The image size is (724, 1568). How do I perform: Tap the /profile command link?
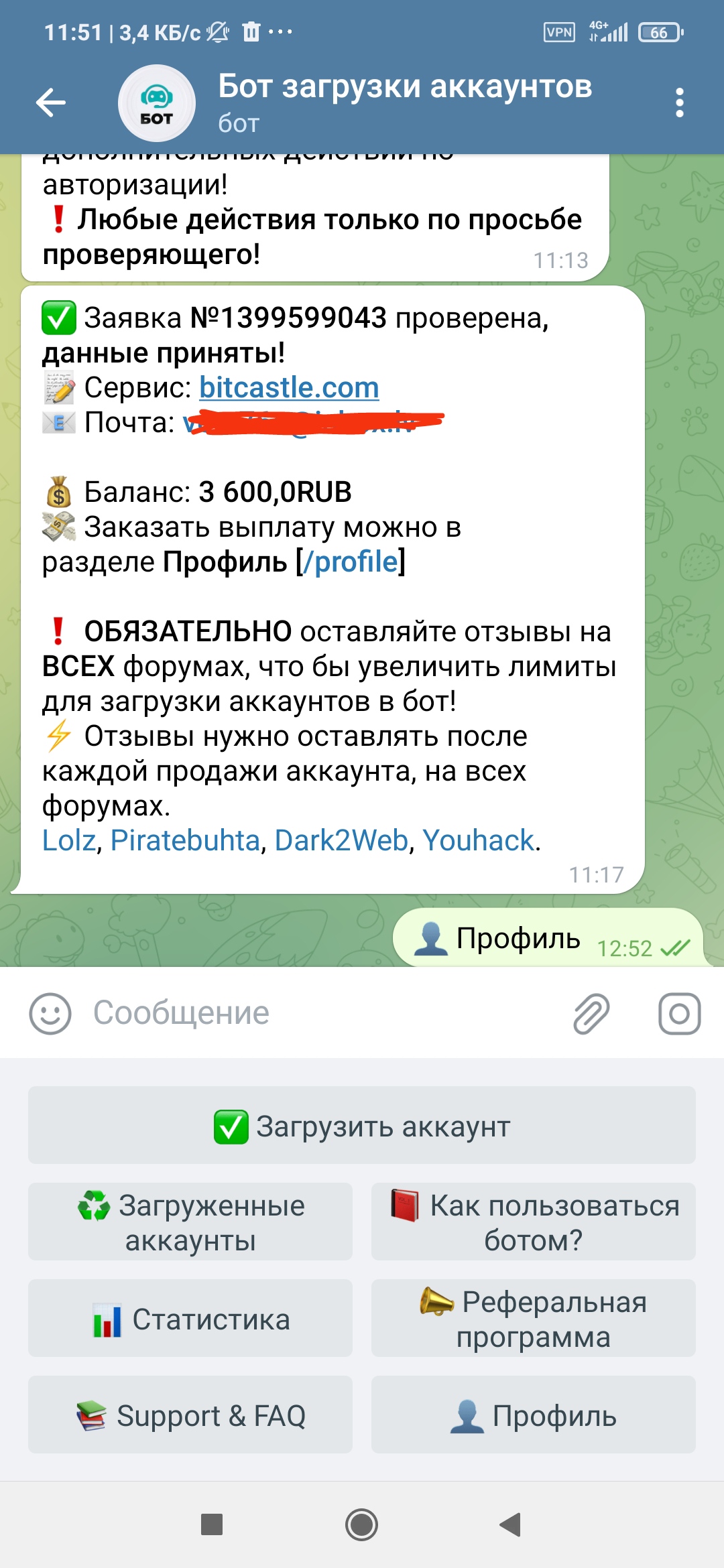tap(351, 562)
